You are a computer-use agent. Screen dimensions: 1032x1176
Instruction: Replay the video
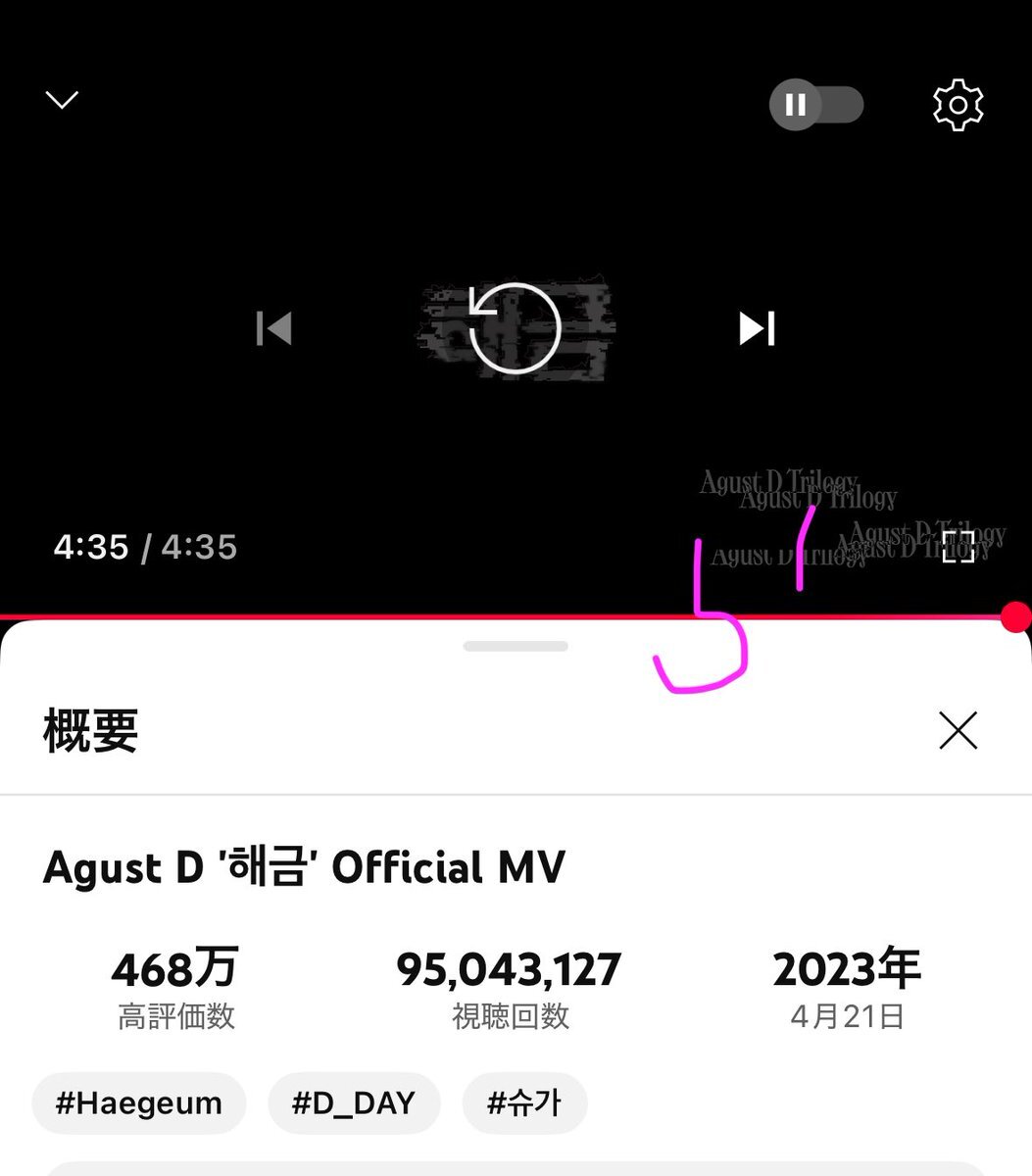point(515,329)
